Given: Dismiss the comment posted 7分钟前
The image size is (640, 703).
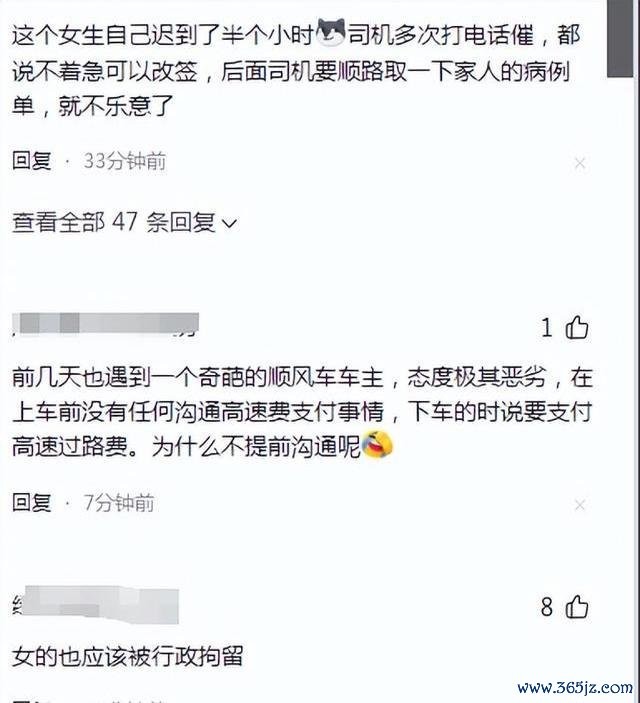Looking at the screenshot, I should coord(579,504).
